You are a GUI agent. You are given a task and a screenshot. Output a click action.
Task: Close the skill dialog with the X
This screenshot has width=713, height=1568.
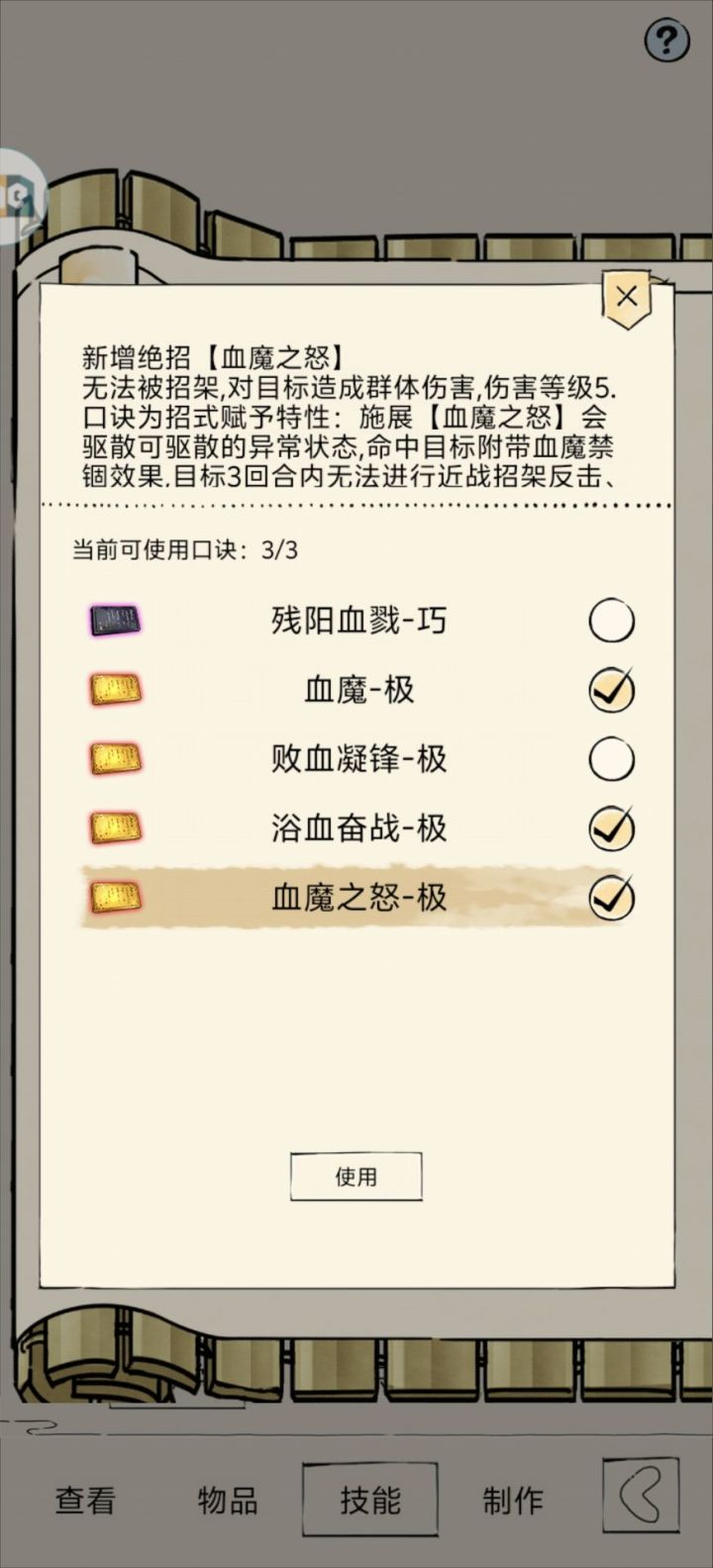click(x=626, y=296)
